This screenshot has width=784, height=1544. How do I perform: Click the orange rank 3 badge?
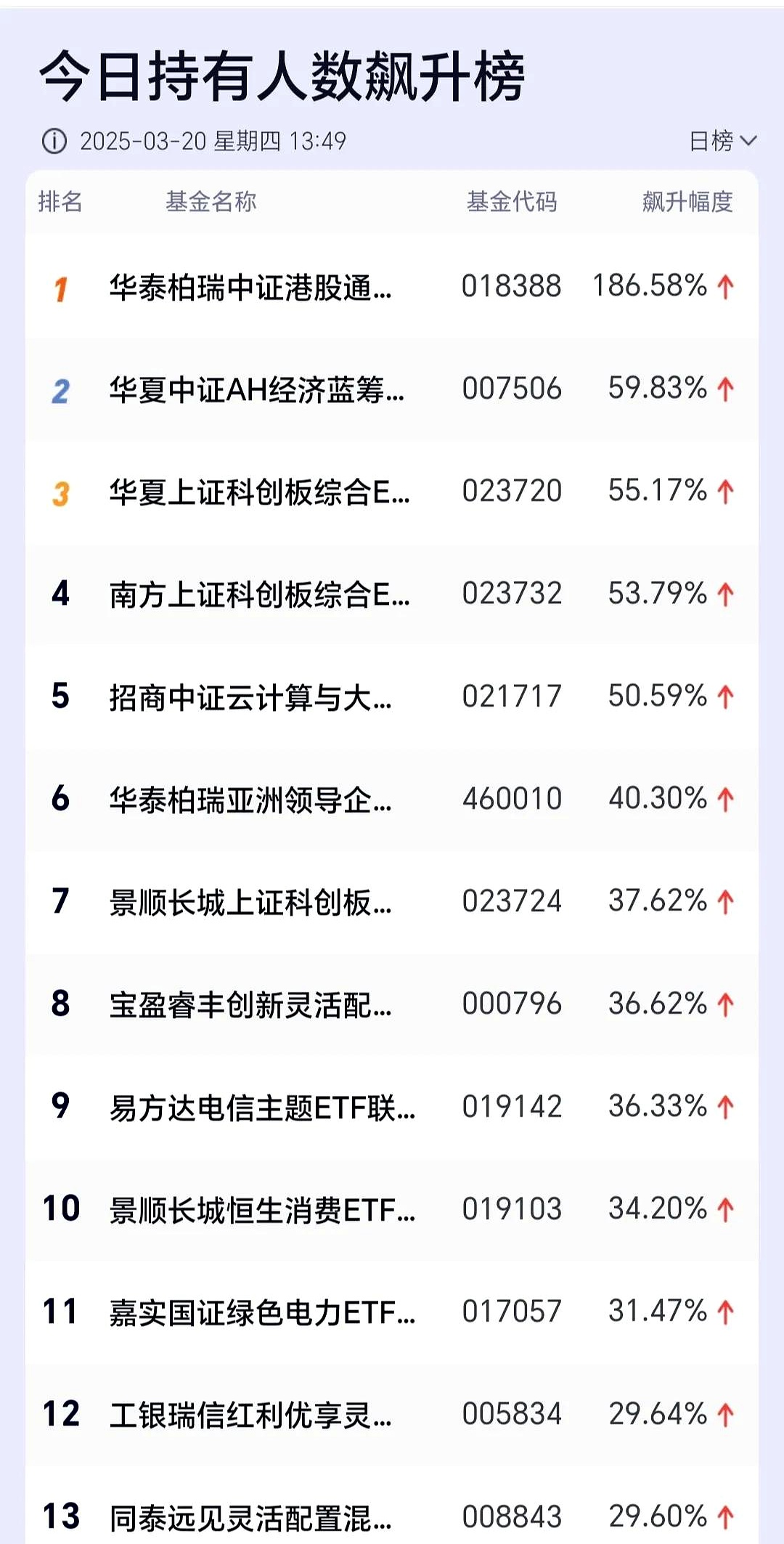click(x=60, y=492)
